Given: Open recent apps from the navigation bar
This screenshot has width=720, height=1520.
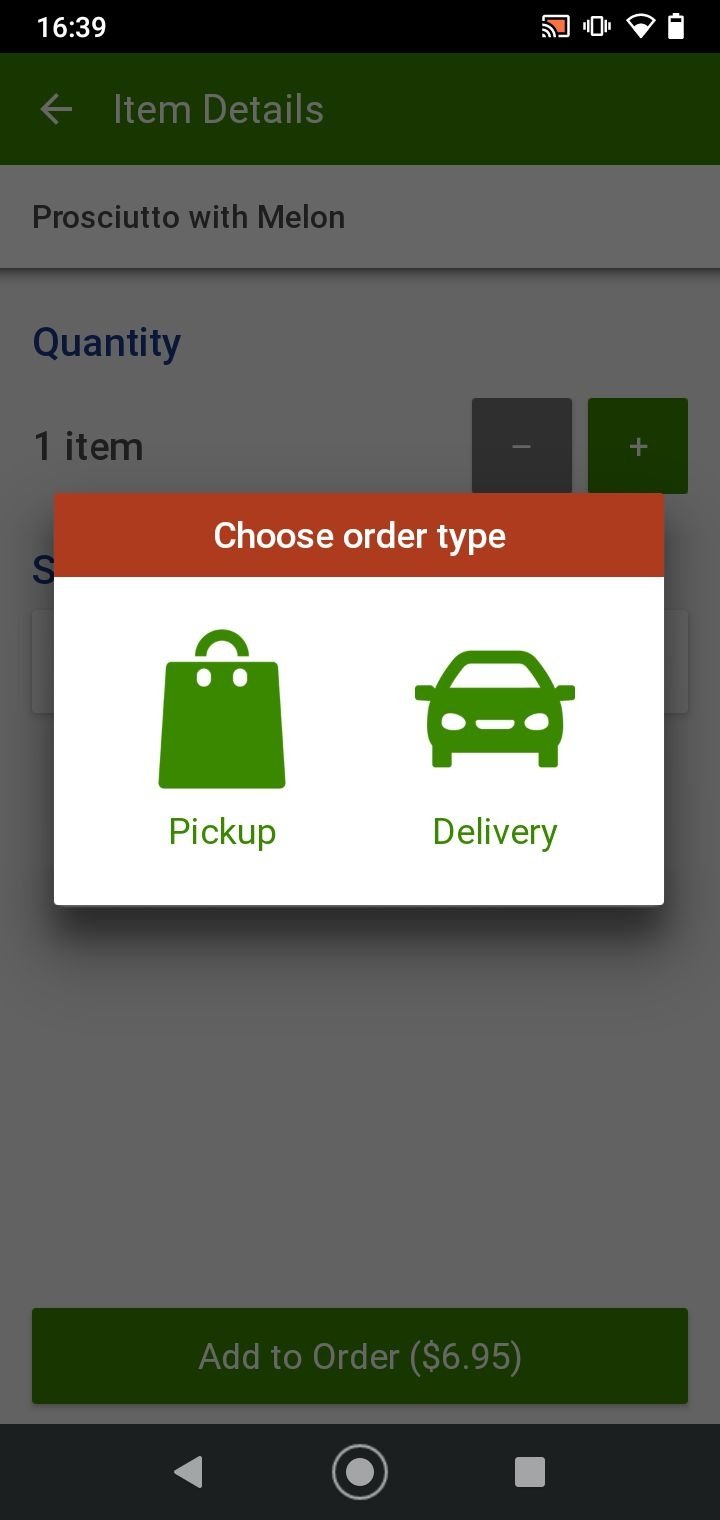Looking at the screenshot, I should click(x=529, y=1472).
